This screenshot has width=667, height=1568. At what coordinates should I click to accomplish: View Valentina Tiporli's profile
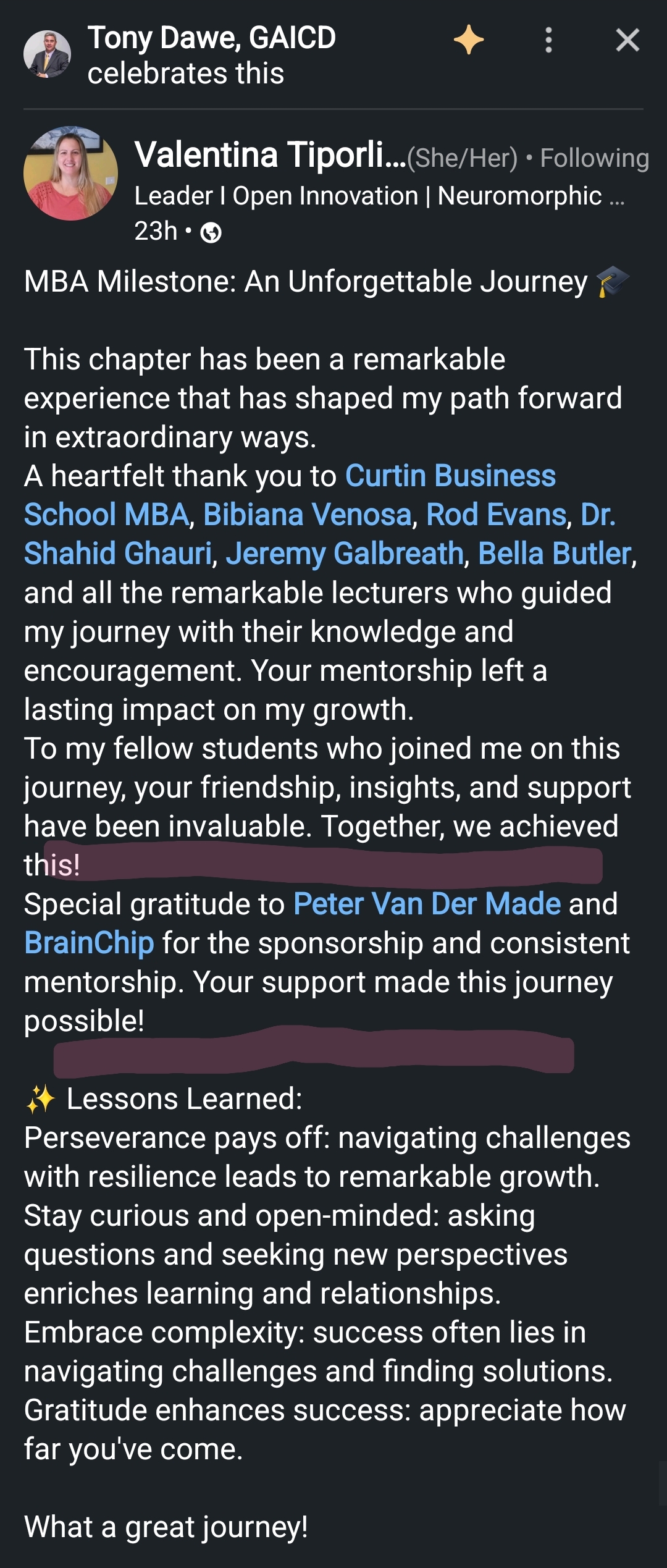271,154
